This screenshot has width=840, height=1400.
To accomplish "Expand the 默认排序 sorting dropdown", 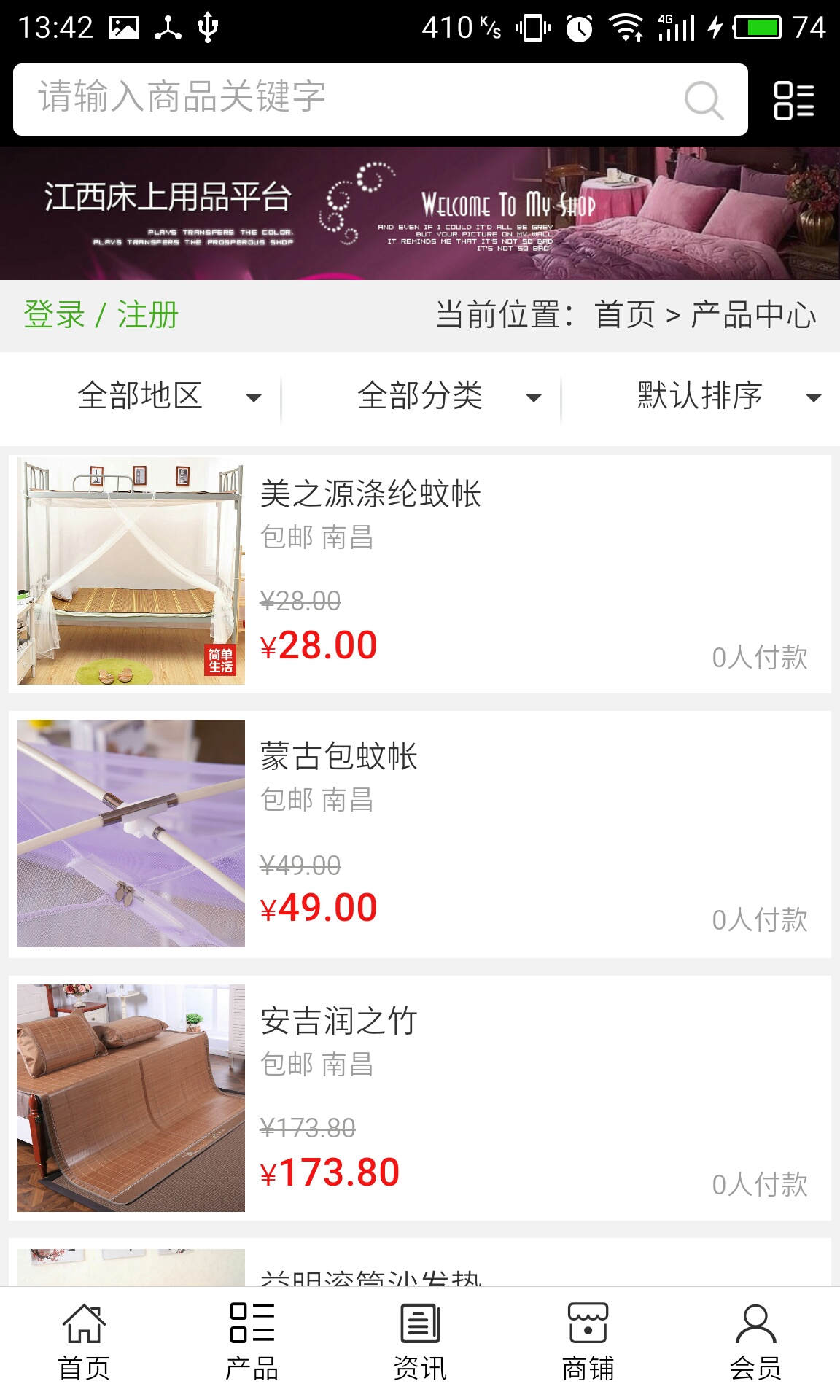I will 728,397.
